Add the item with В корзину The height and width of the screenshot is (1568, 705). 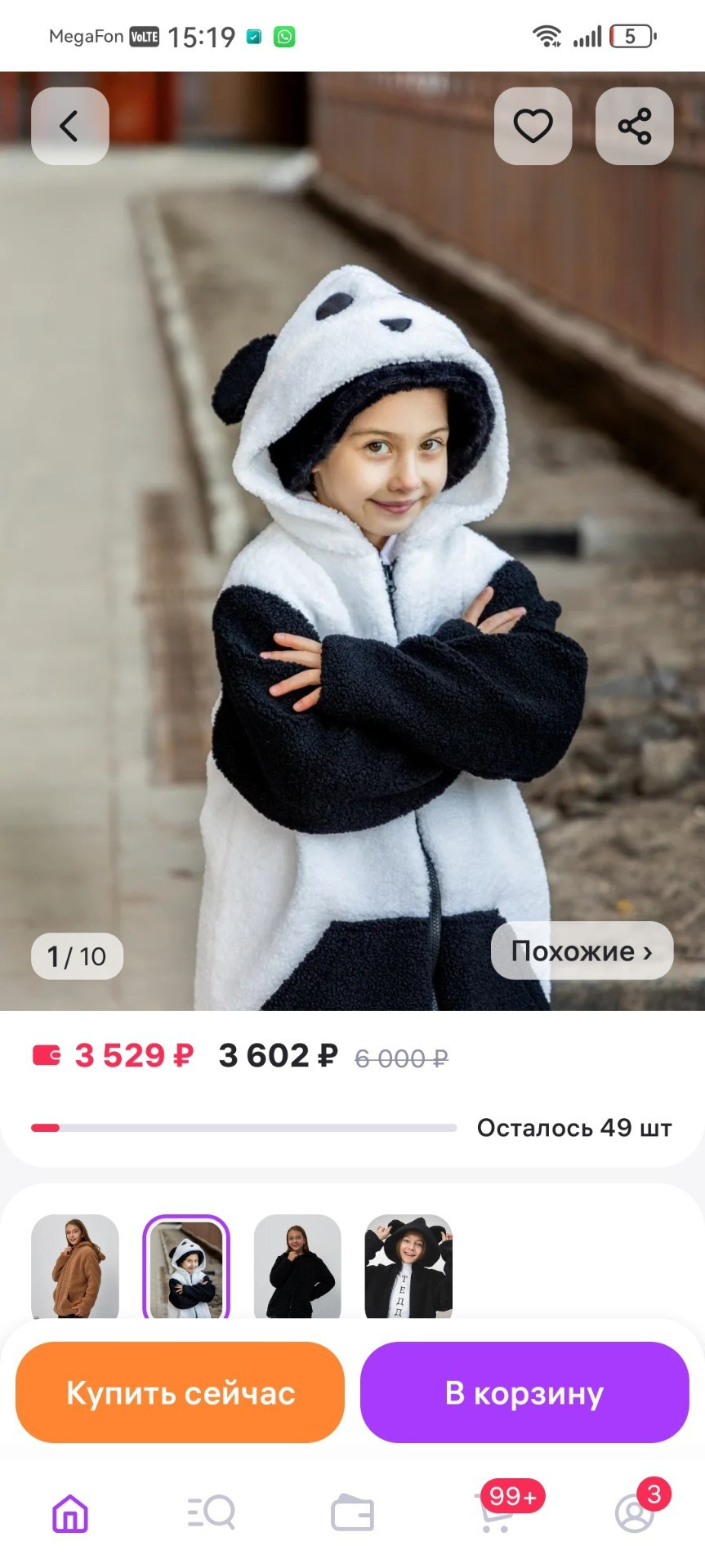point(524,1392)
